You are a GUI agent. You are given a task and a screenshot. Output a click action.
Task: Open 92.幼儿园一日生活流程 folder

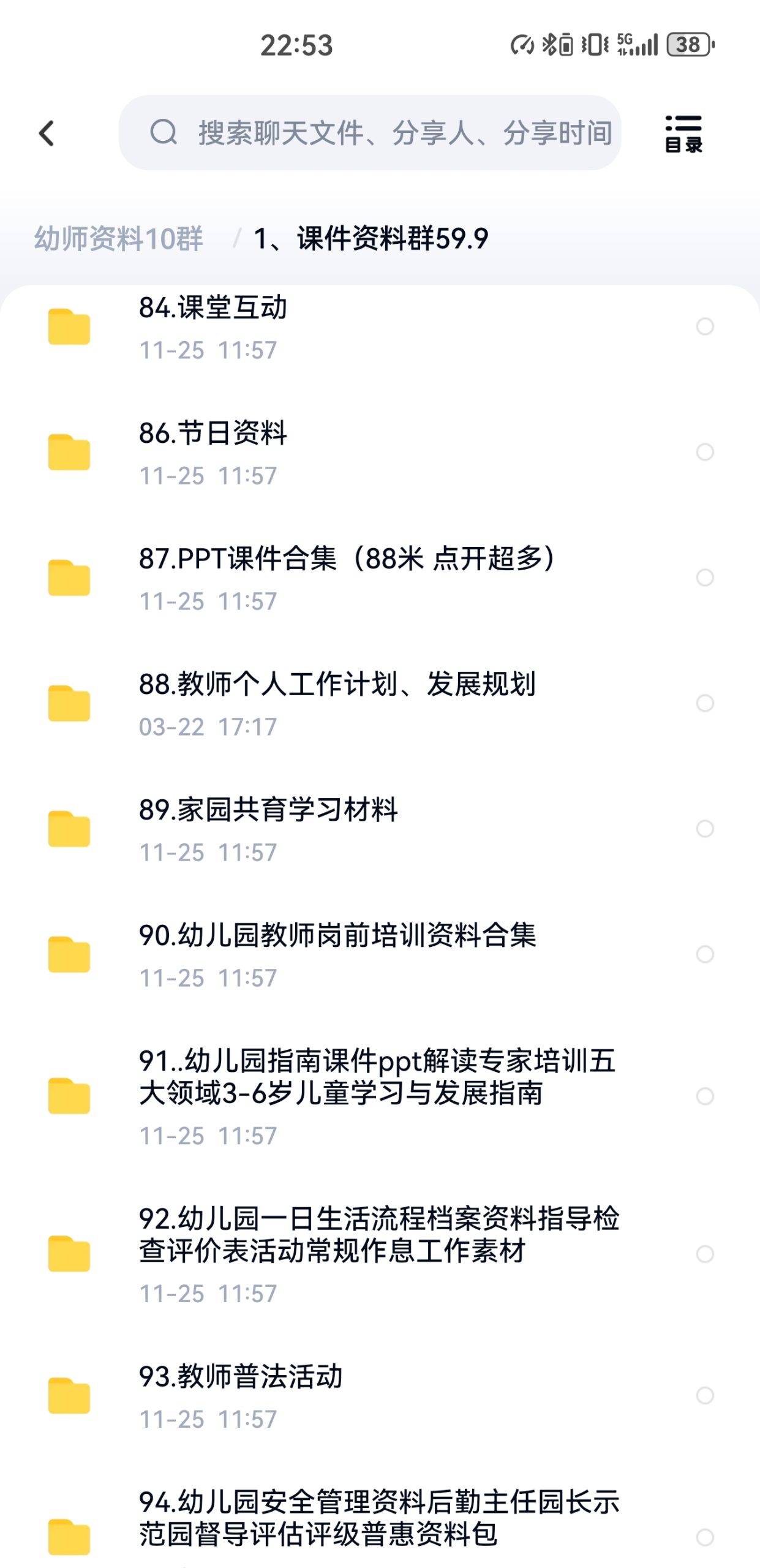[x=378, y=1235]
